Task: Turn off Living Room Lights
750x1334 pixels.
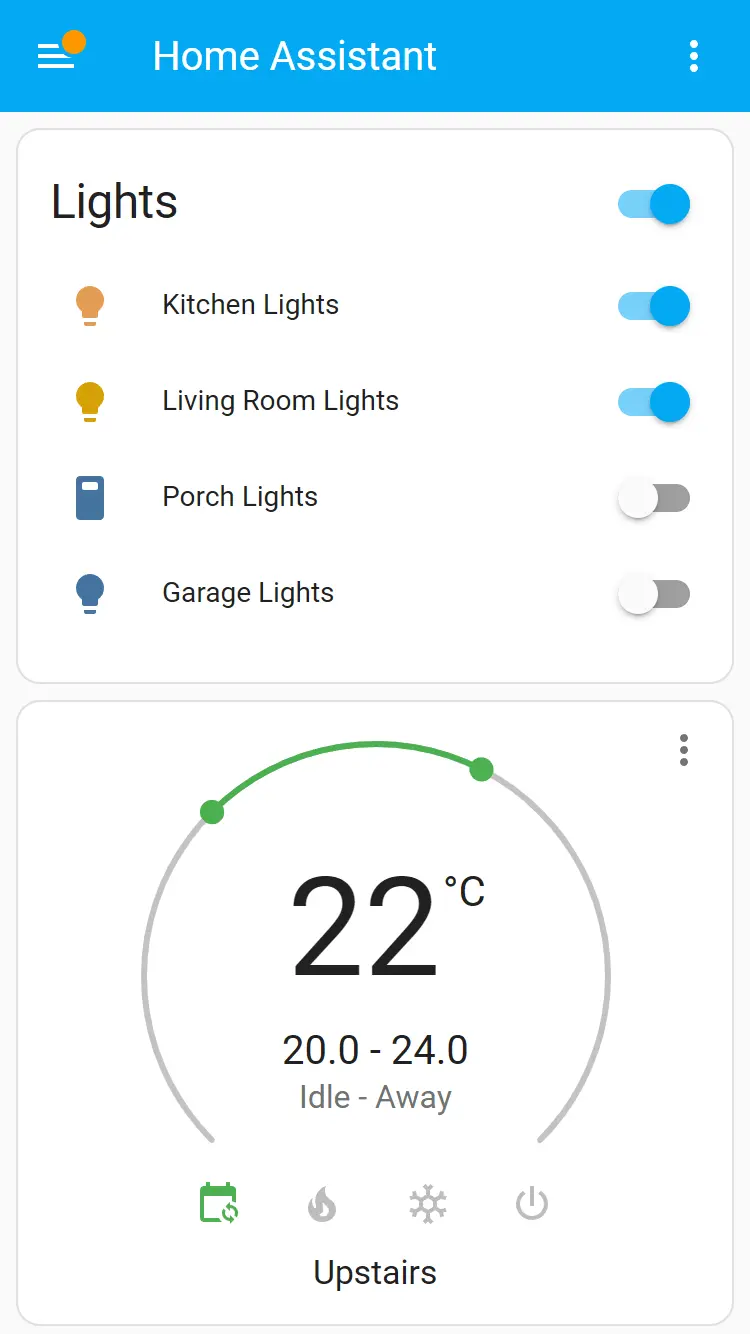Action: click(x=654, y=402)
